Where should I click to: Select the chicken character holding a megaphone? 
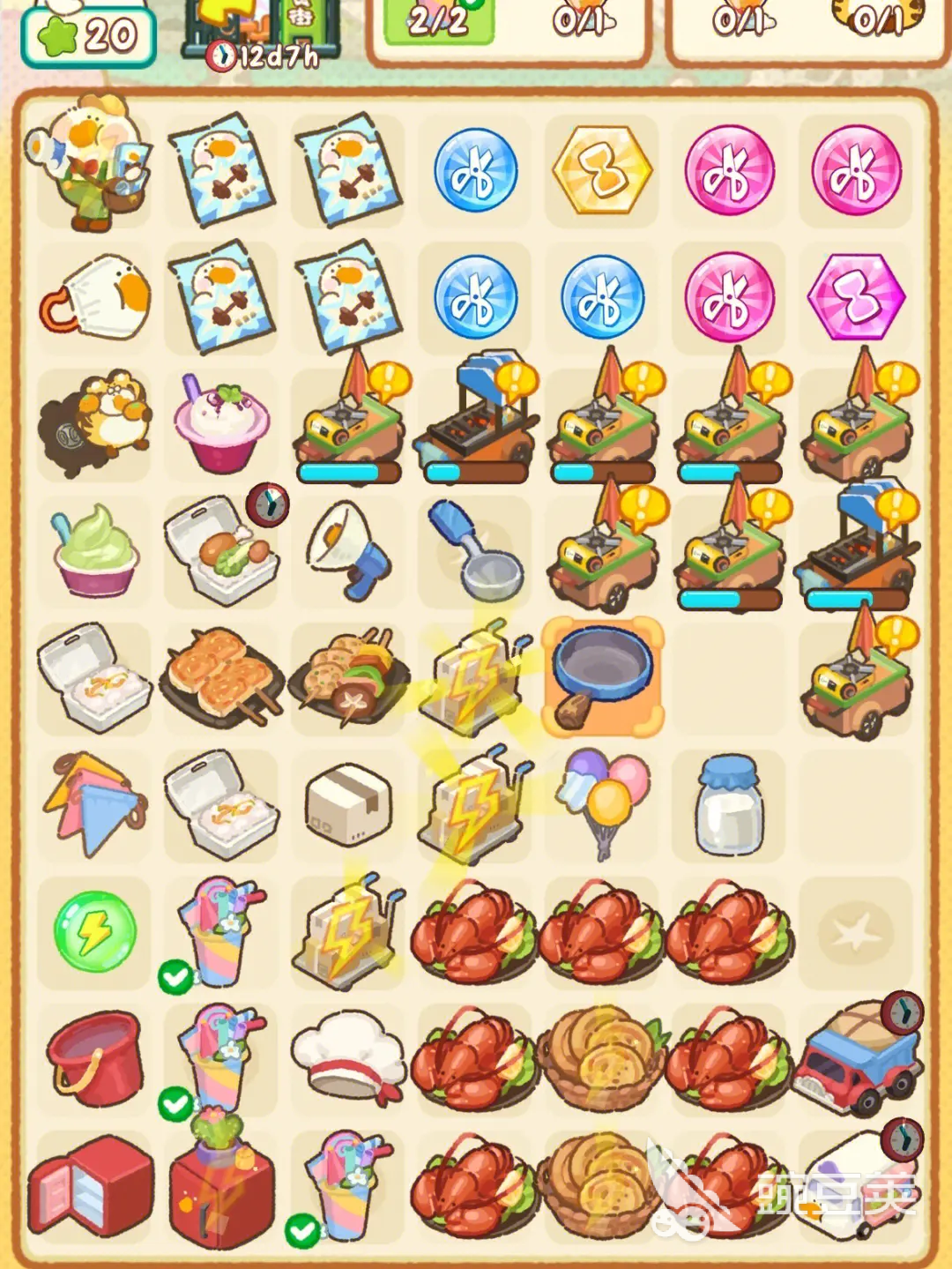pyautogui.click(x=88, y=165)
